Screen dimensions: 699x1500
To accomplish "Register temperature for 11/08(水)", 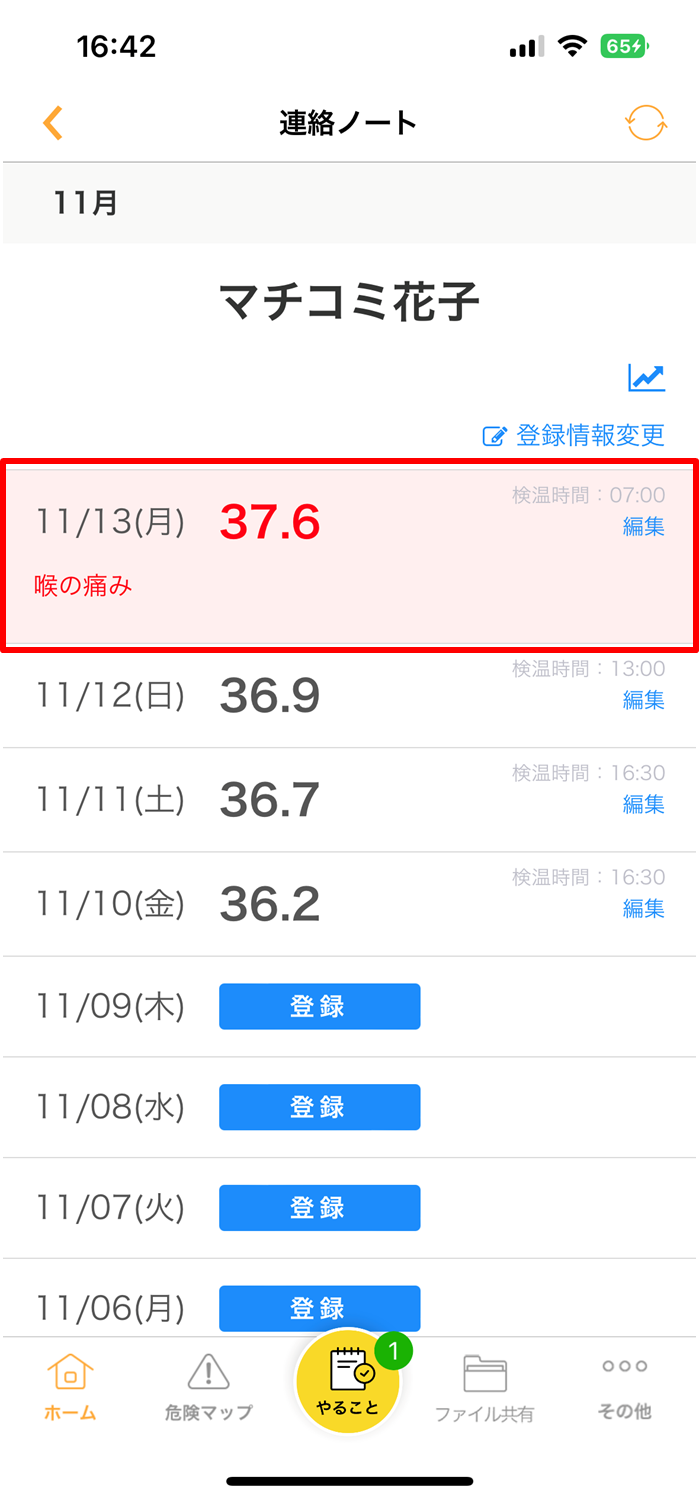I will (x=320, y=1107).
